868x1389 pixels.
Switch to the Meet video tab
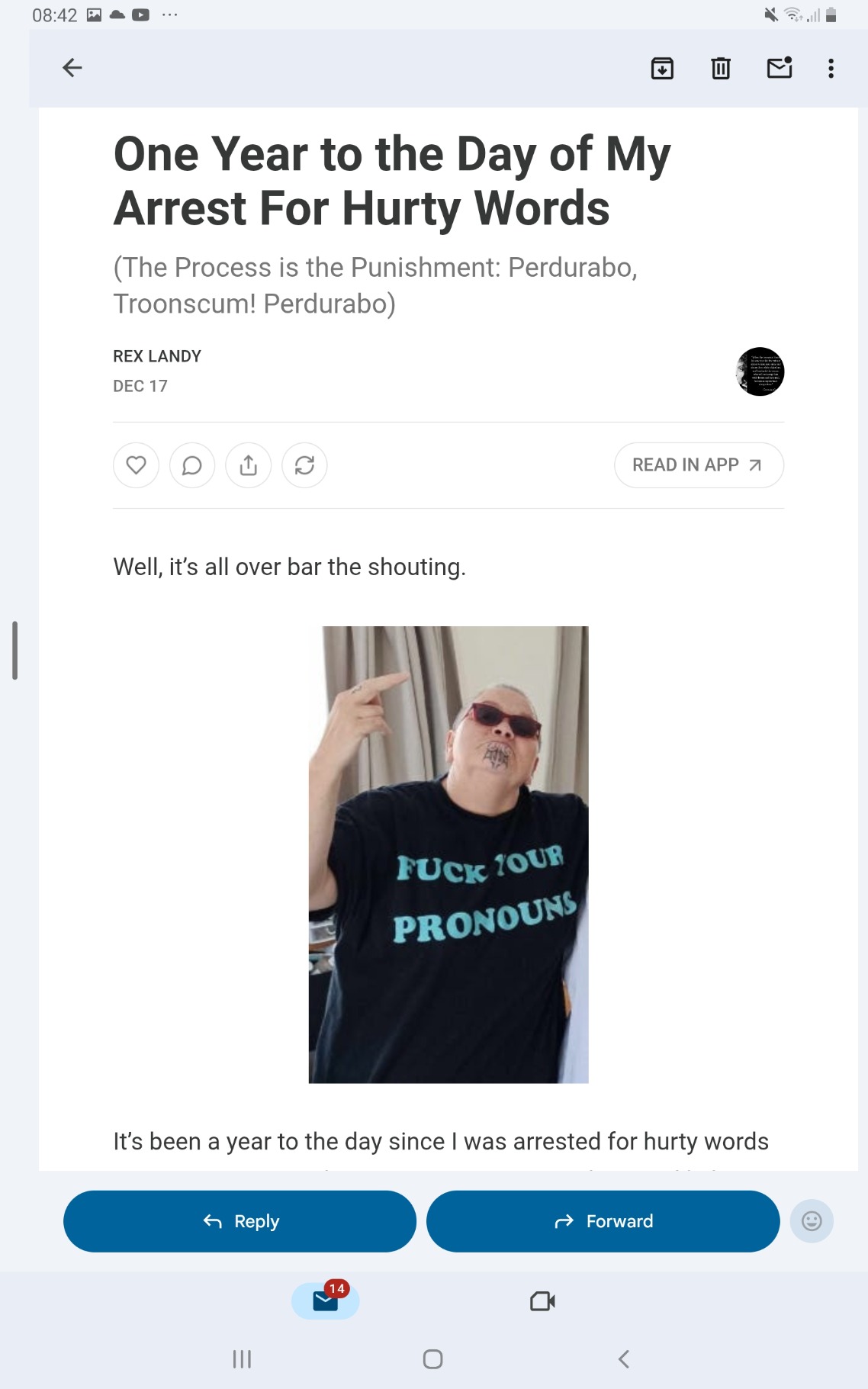click(x=542, y=1301)
